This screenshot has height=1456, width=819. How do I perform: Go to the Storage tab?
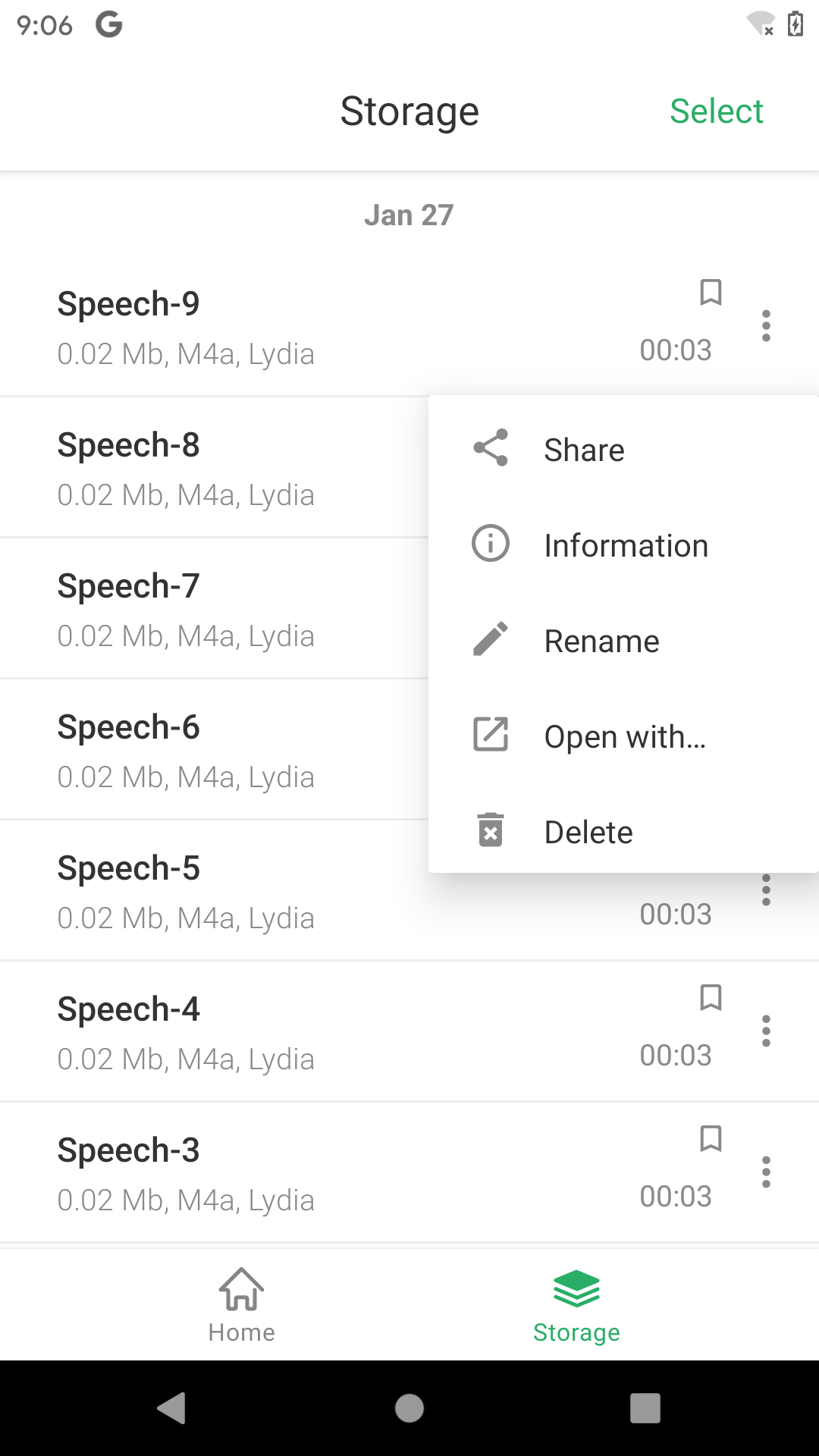[x=576, y=1305]
